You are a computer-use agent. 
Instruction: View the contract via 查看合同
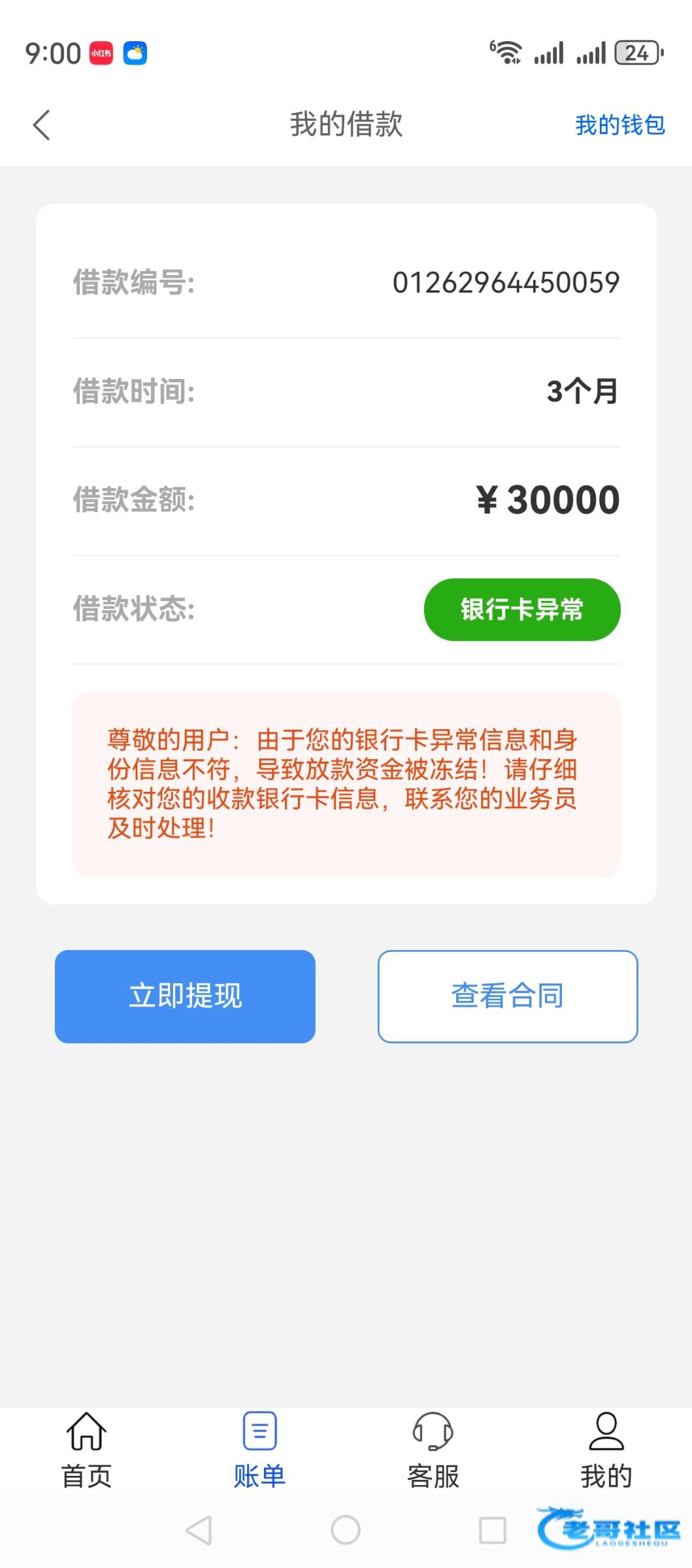click(x=507, y=996)
